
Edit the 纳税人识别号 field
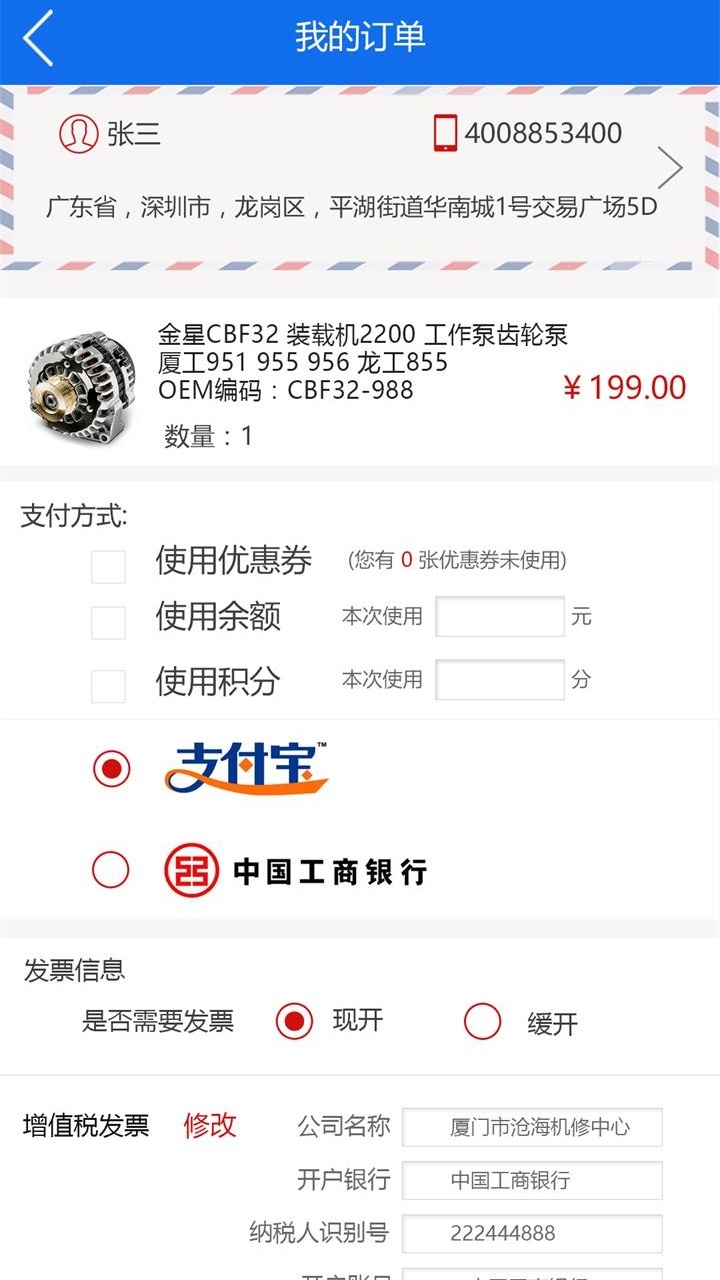tap(532, 1233)
